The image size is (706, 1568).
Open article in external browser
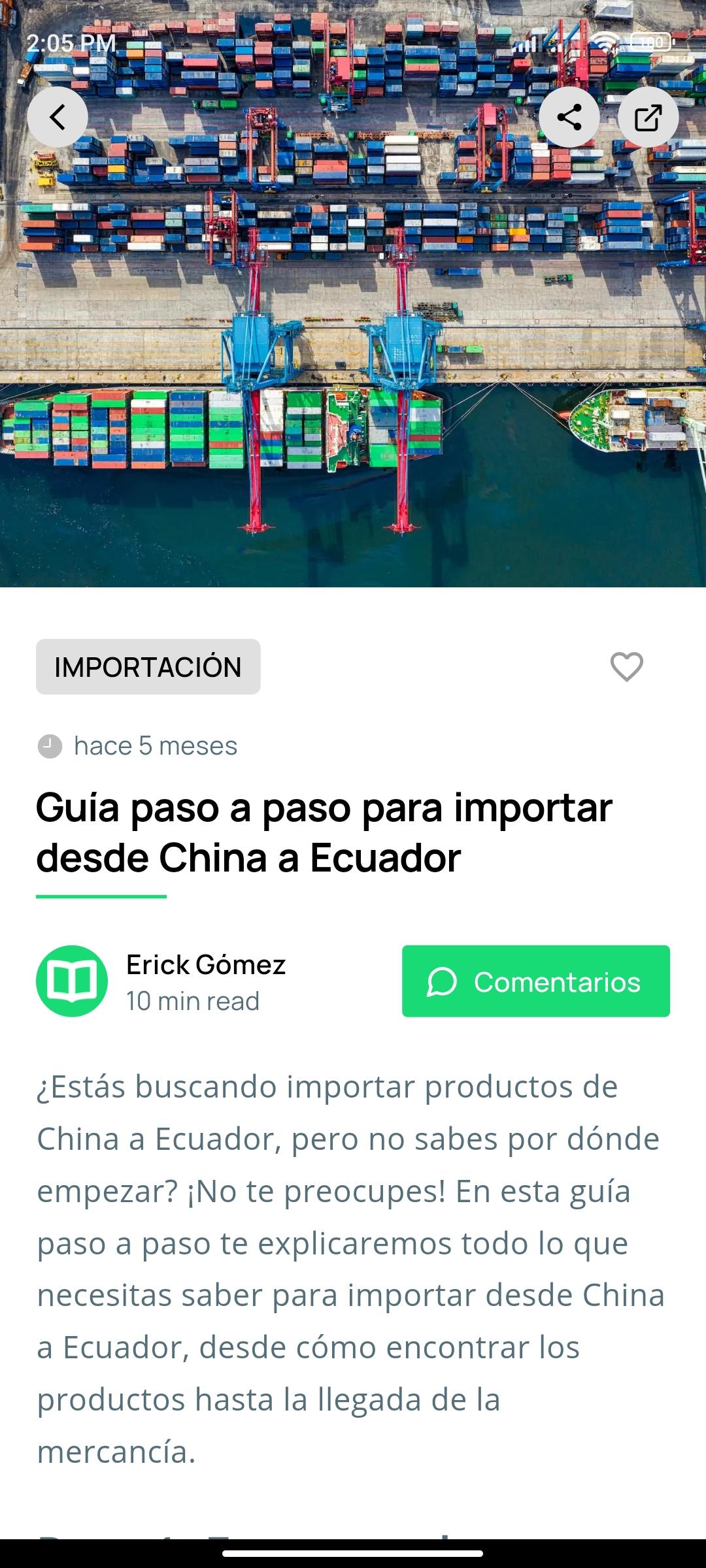648,117
